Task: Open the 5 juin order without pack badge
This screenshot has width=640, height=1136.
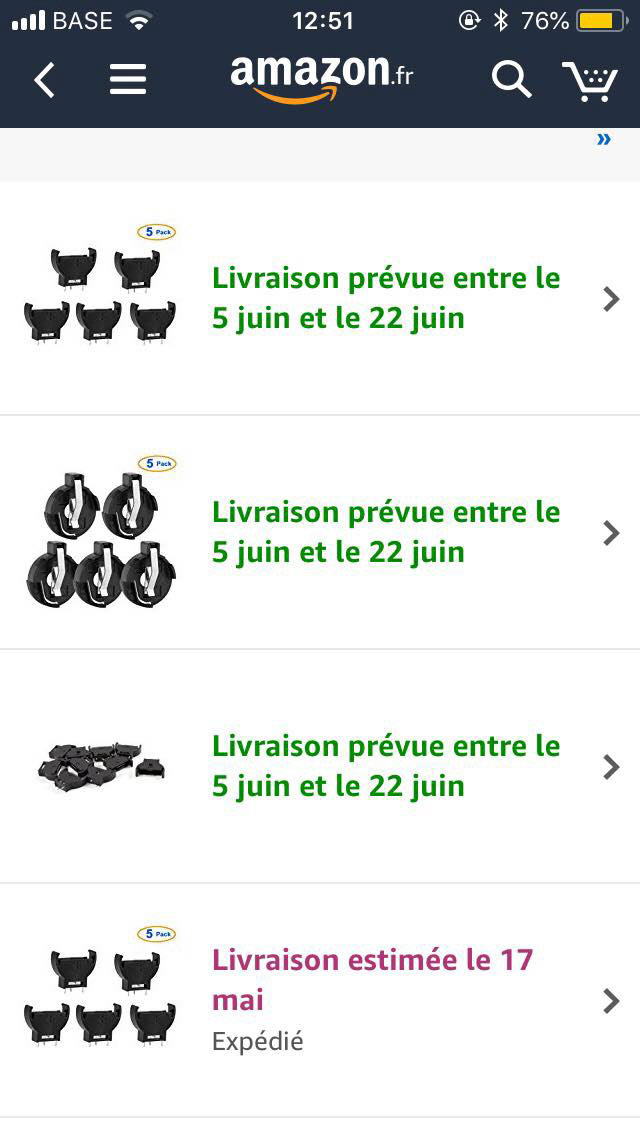Action: [320, 767]
